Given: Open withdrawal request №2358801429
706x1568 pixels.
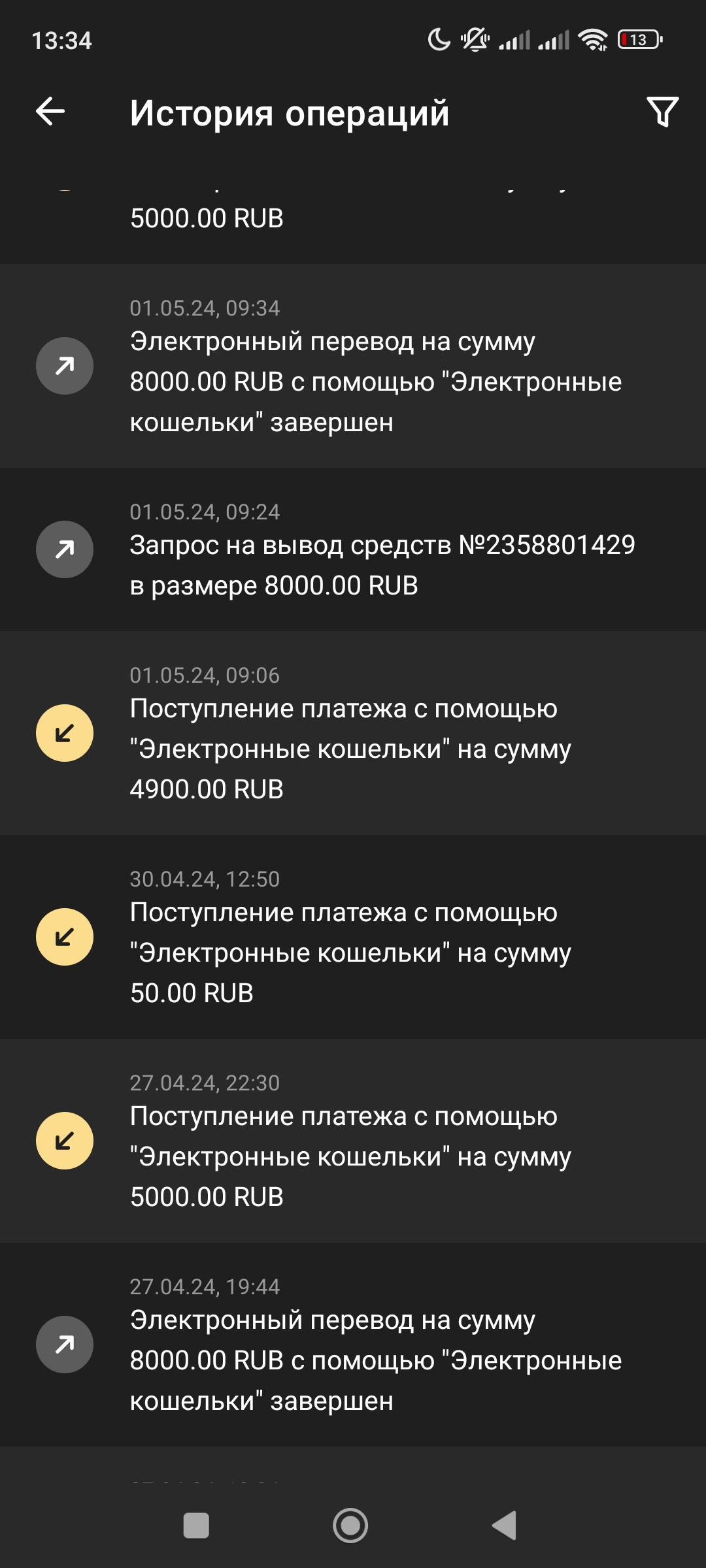Looking at the screenshot, I should coord(353,549).
